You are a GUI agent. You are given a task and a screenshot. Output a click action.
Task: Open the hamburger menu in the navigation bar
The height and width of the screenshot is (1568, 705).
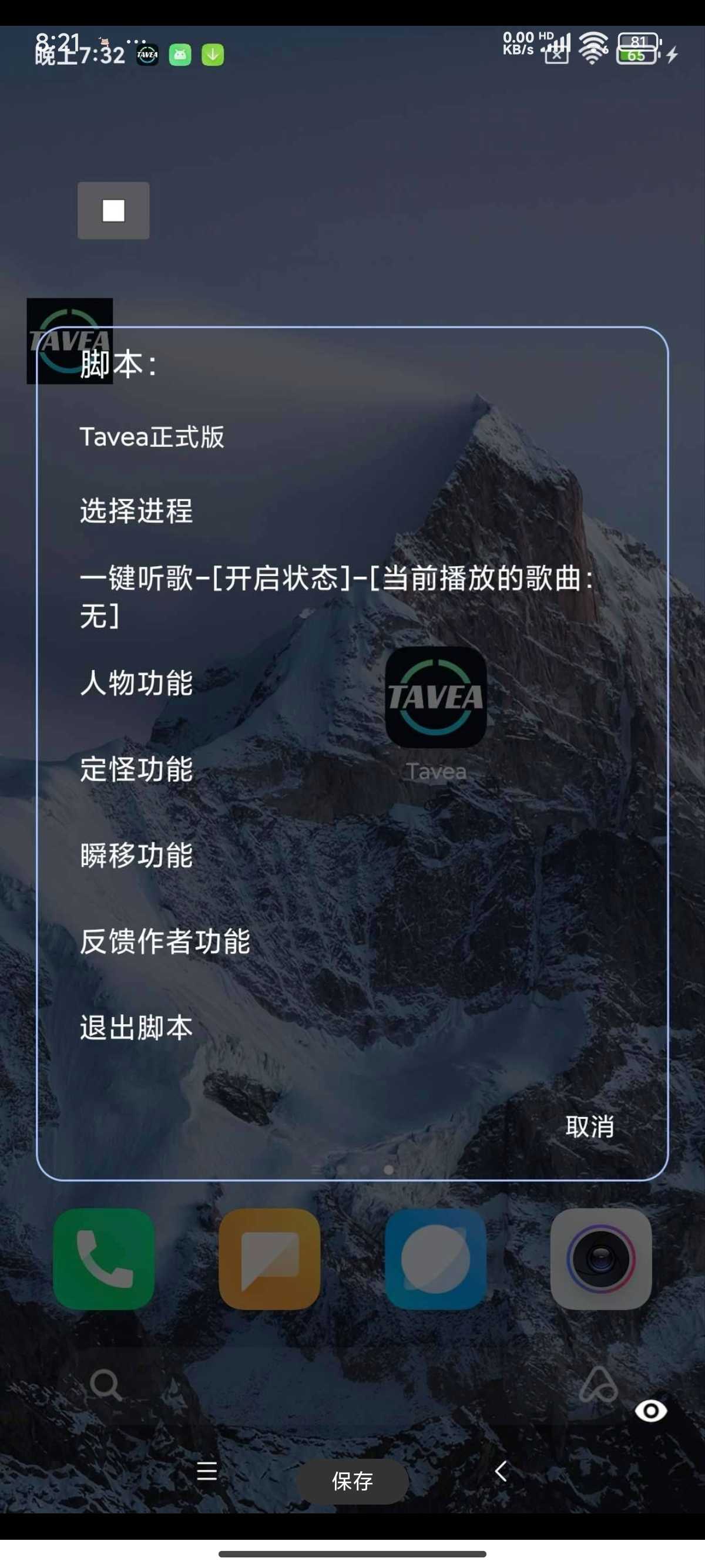206,1471
